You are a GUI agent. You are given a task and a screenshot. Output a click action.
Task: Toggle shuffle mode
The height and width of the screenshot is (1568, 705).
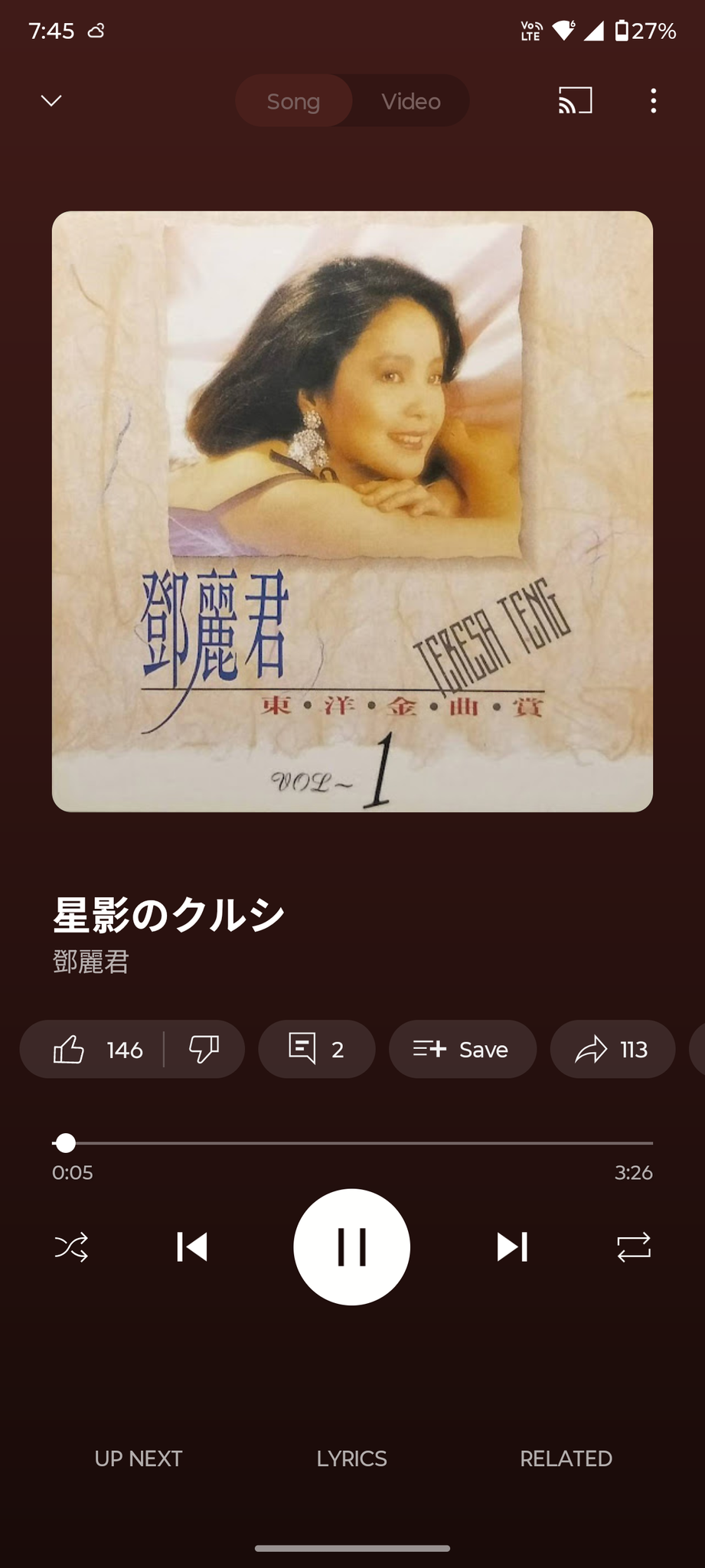pyautogui.click(x=71, y=1247)
